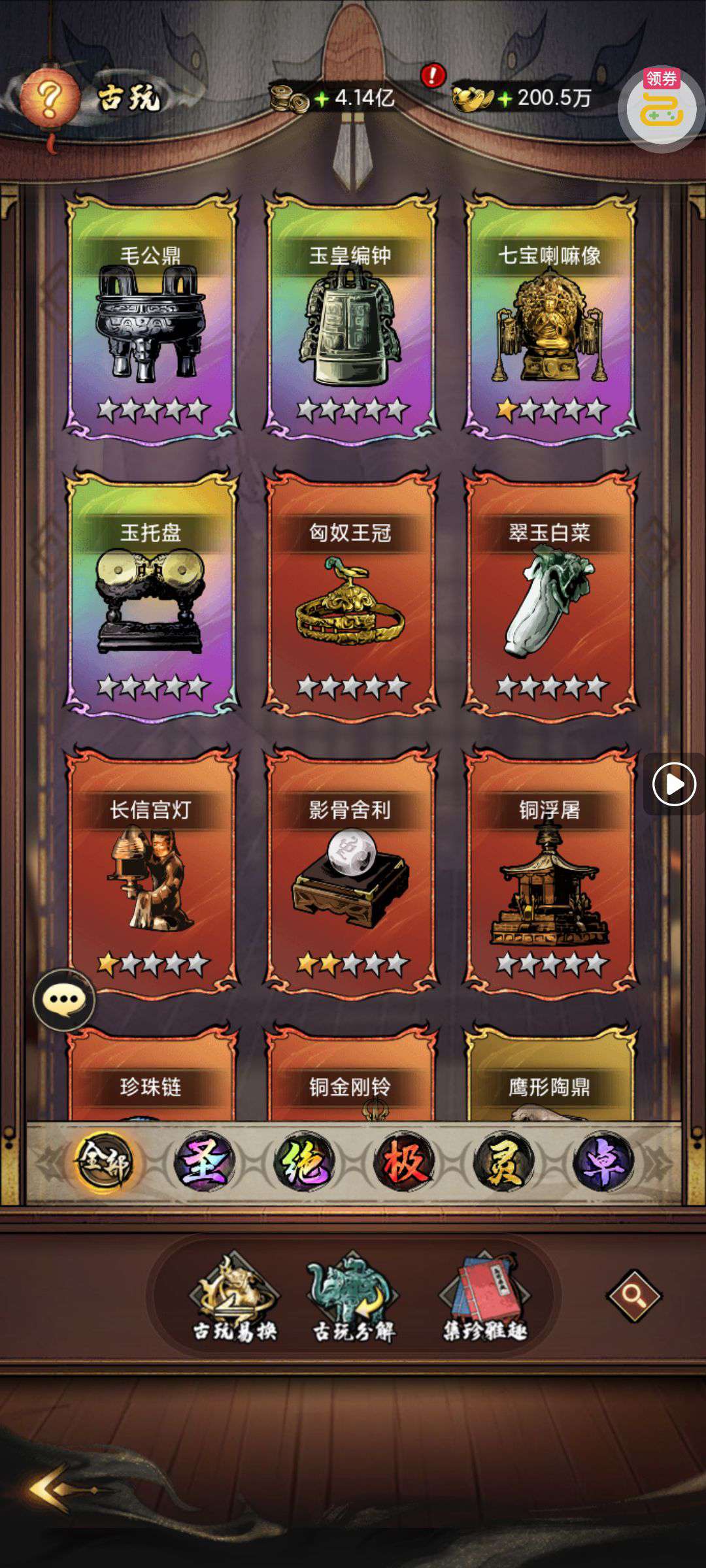Select the 七宝喇嘛像 antique card
This screenshot has width=706, height=1568.
(x=550, y=316)
